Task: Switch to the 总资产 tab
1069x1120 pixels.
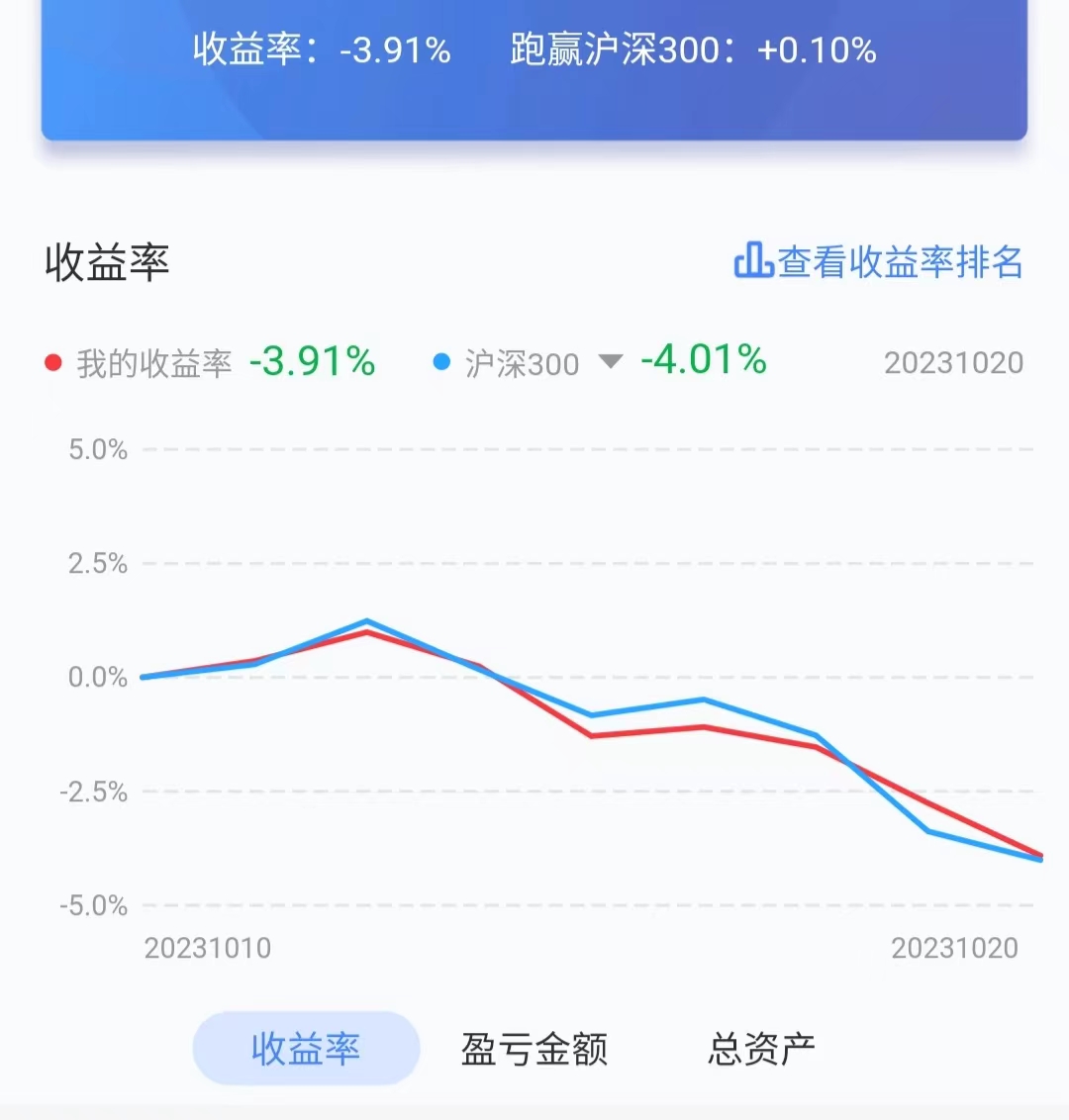Action: [762, 1049]
